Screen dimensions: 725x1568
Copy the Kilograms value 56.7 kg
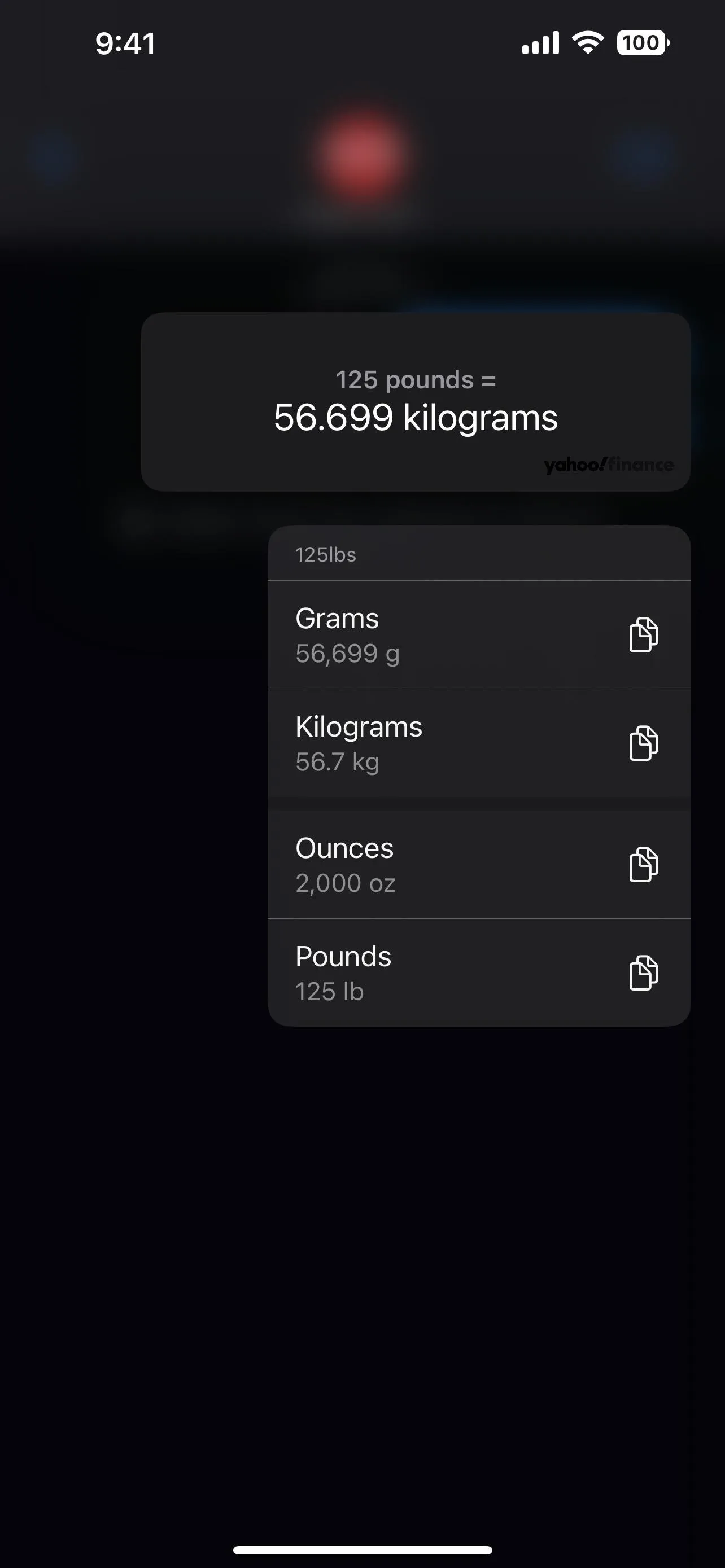point(644,743)
